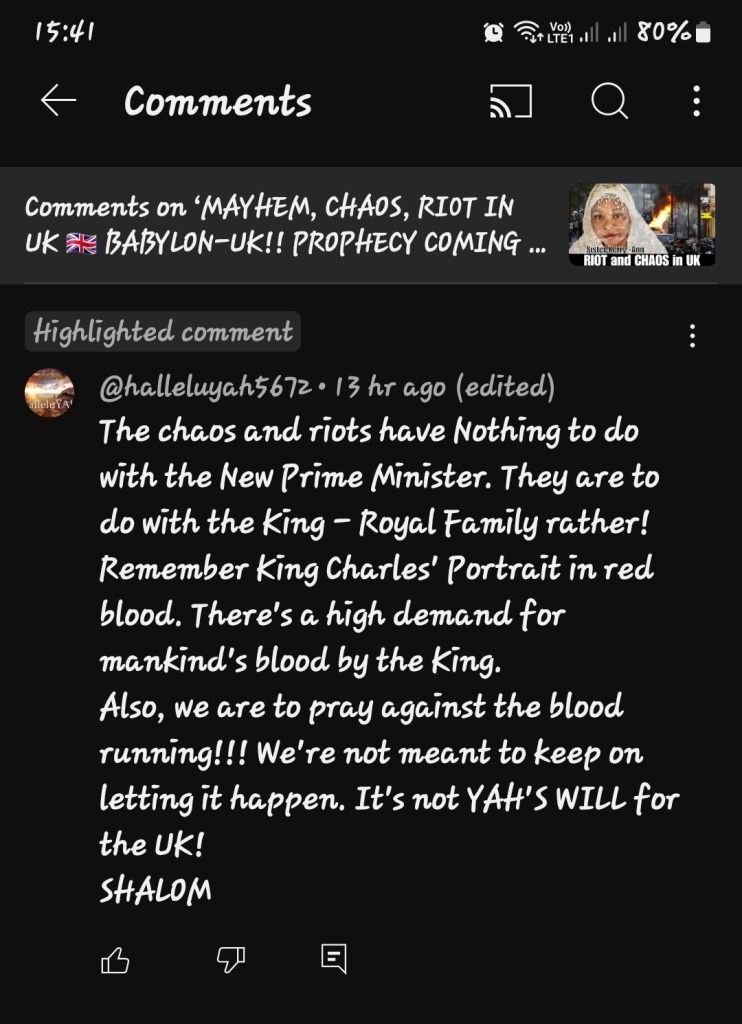Open search from the top bar

(x=608, y=101)
